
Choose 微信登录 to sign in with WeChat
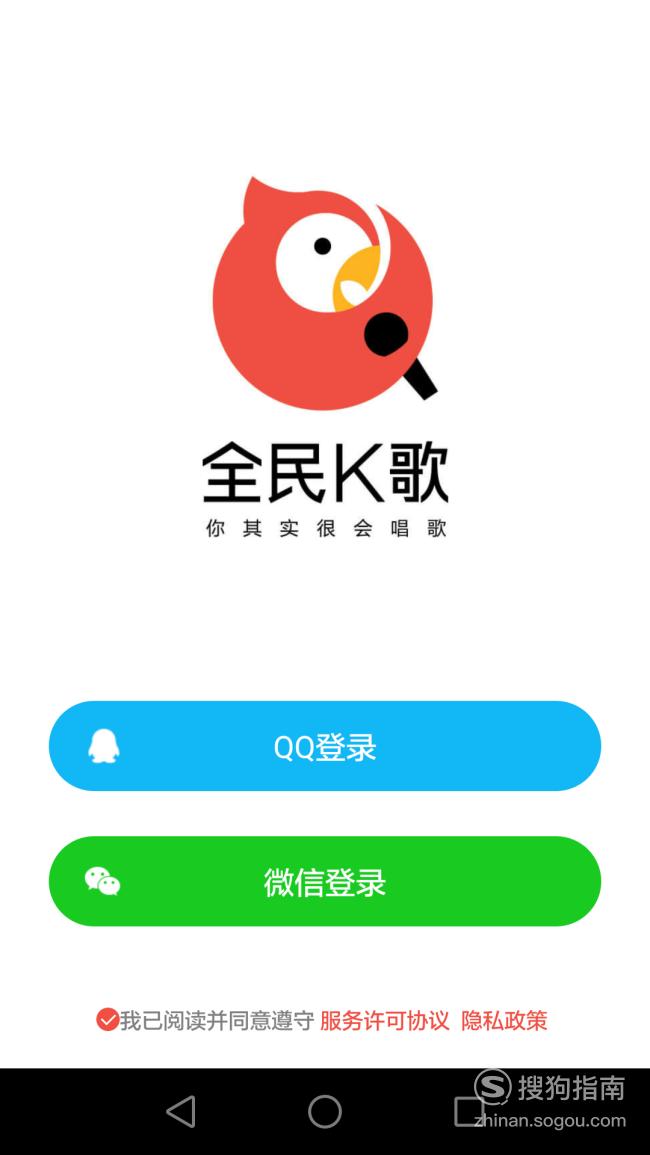pos(325,881)
